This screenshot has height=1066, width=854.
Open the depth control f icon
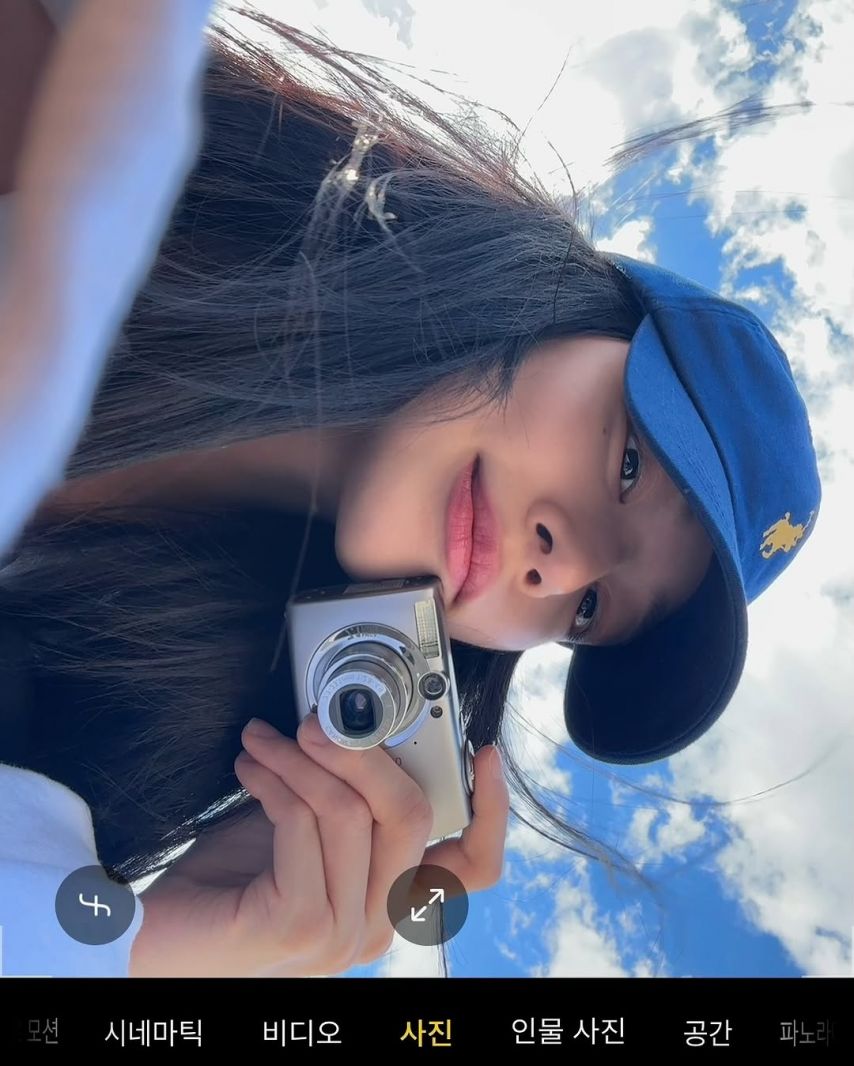[95, 905]
